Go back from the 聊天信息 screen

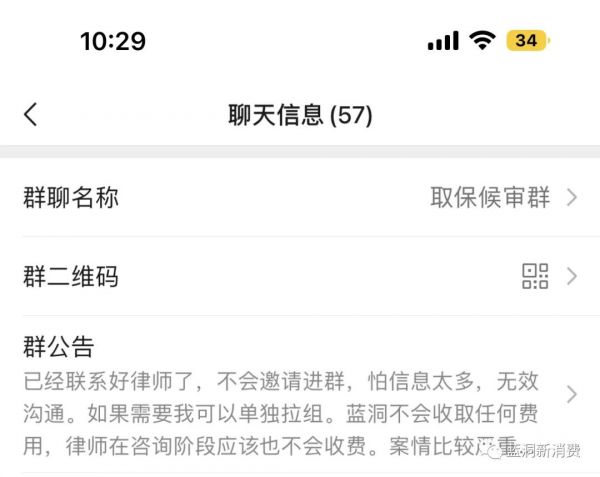pos(31,115)
